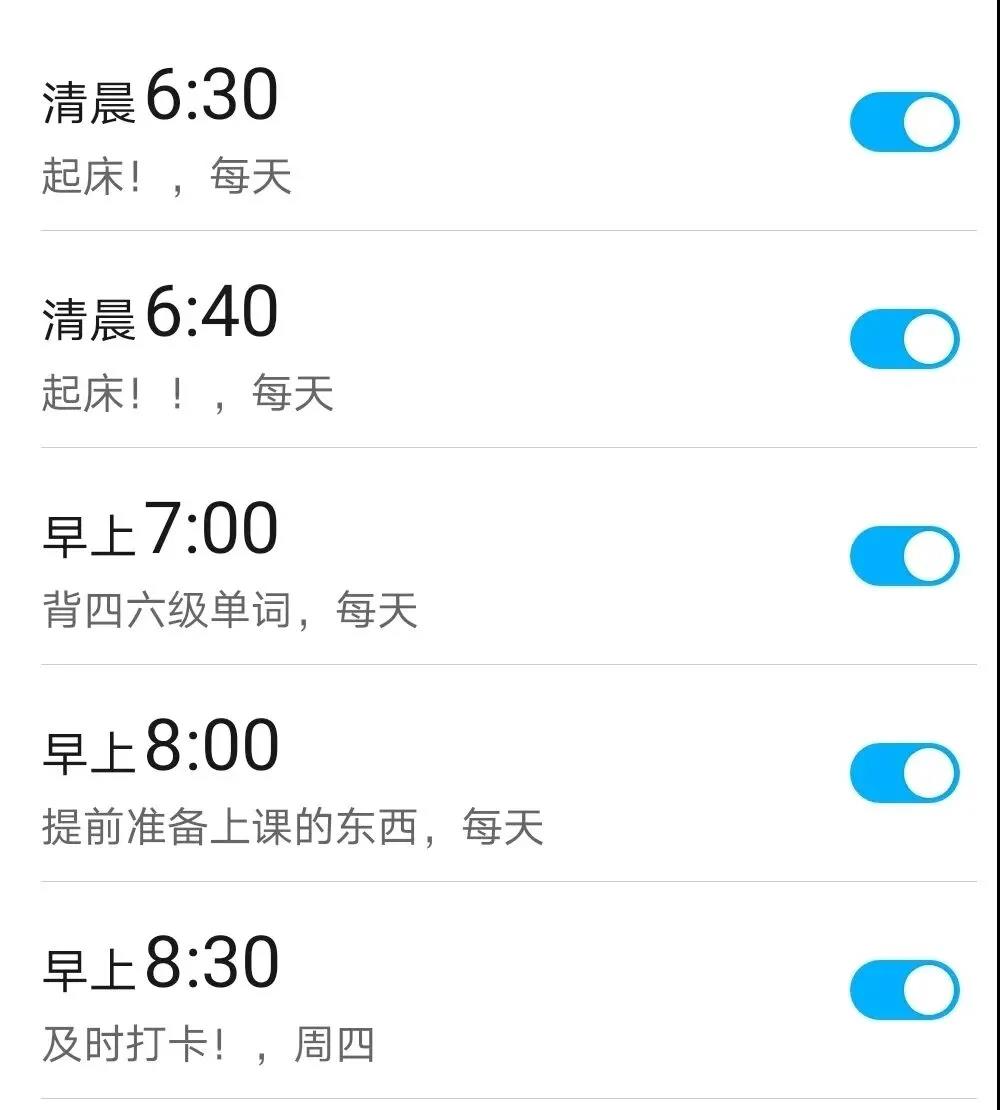Turn off the 8:30 及时打卡！ alarm
Viewport: 1000px width, 1110px height.
(904, 990)
